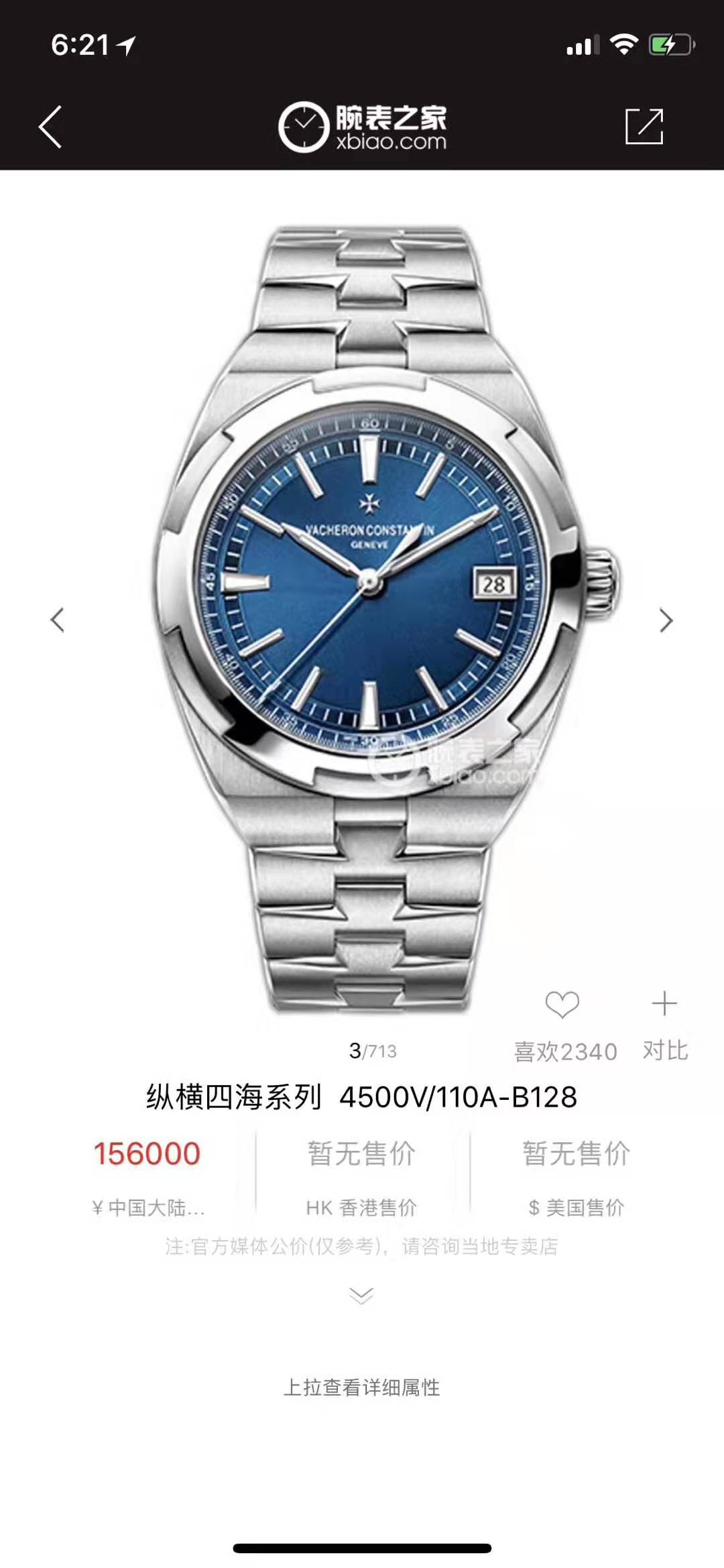The image size is (724, 1568).
Task: Show the next watch with right arrow
Action: (665, 620)
